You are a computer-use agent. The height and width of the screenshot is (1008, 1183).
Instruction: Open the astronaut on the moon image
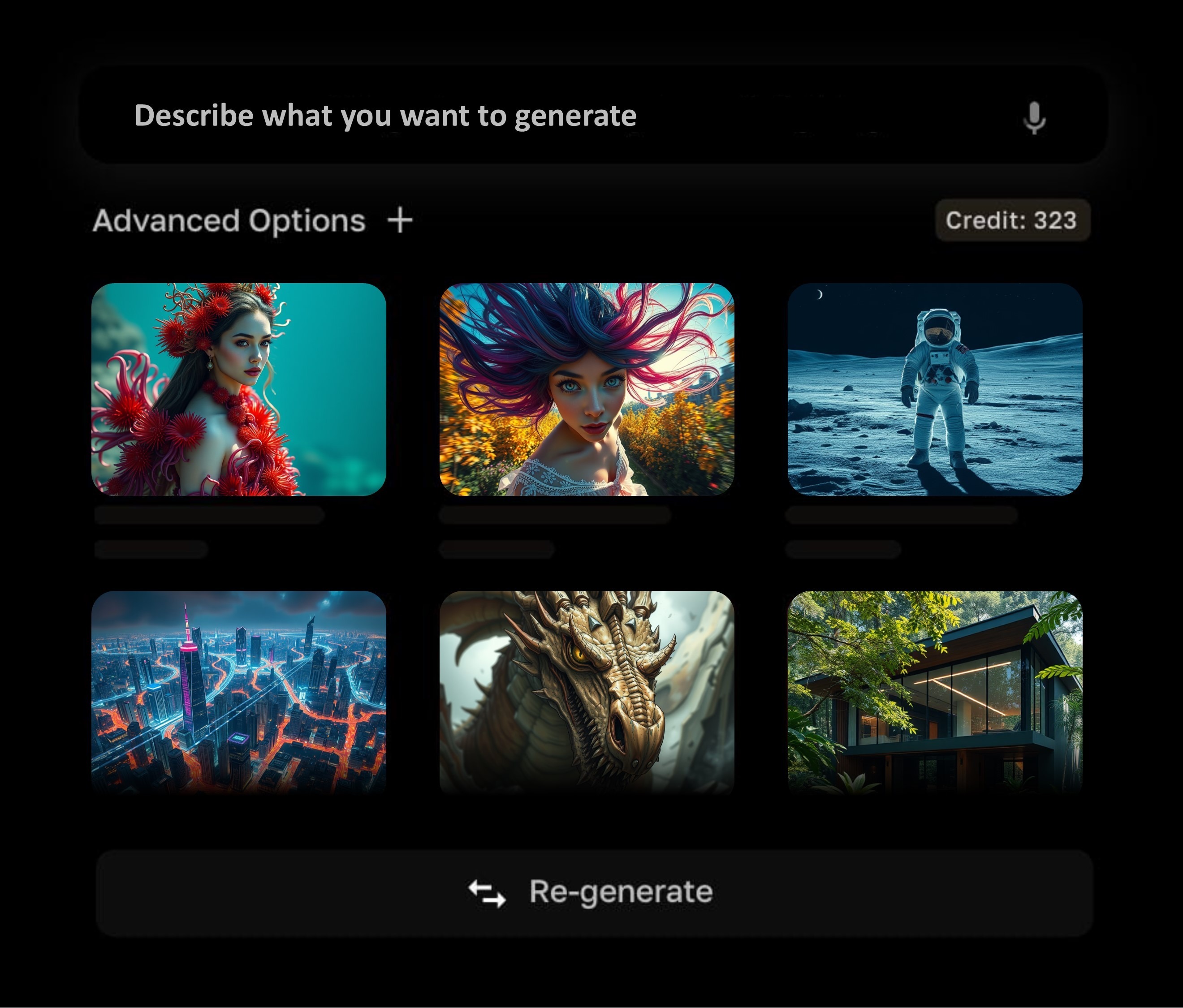pyautogui.click(x=935, y=389)
